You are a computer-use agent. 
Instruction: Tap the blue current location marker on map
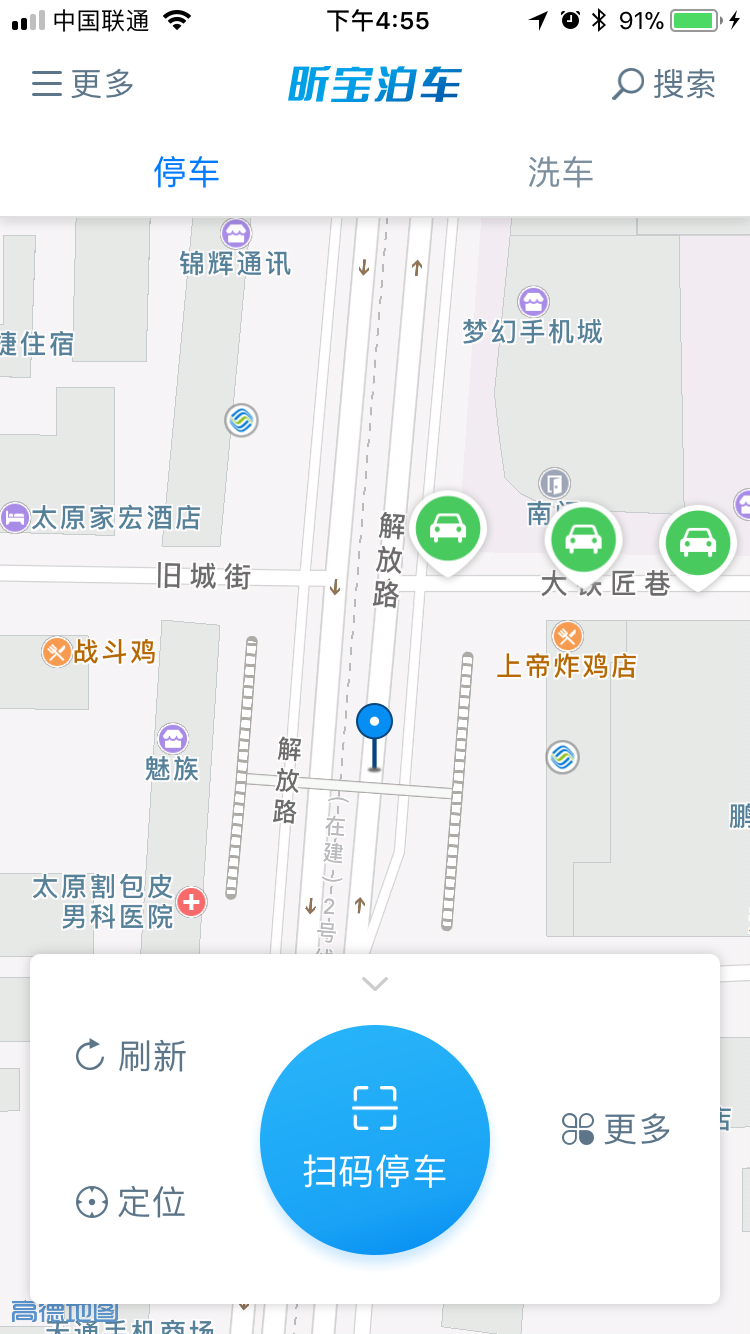(374, 720)
